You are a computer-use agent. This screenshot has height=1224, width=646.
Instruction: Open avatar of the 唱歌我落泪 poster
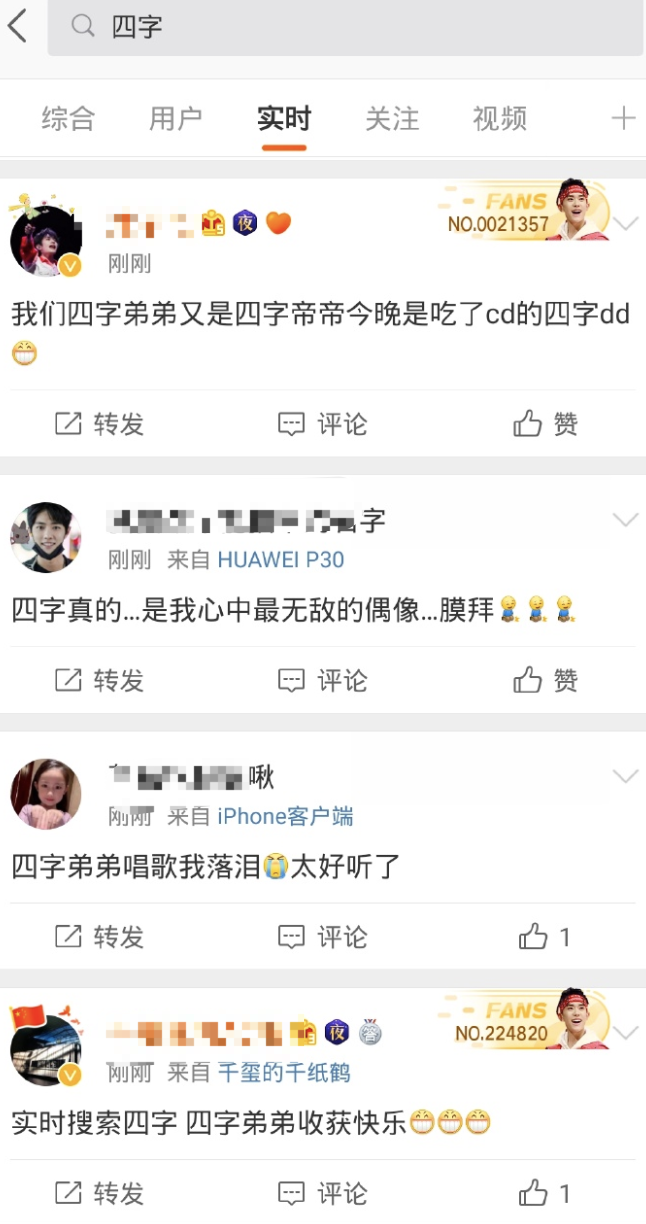(x=46, y=793)
